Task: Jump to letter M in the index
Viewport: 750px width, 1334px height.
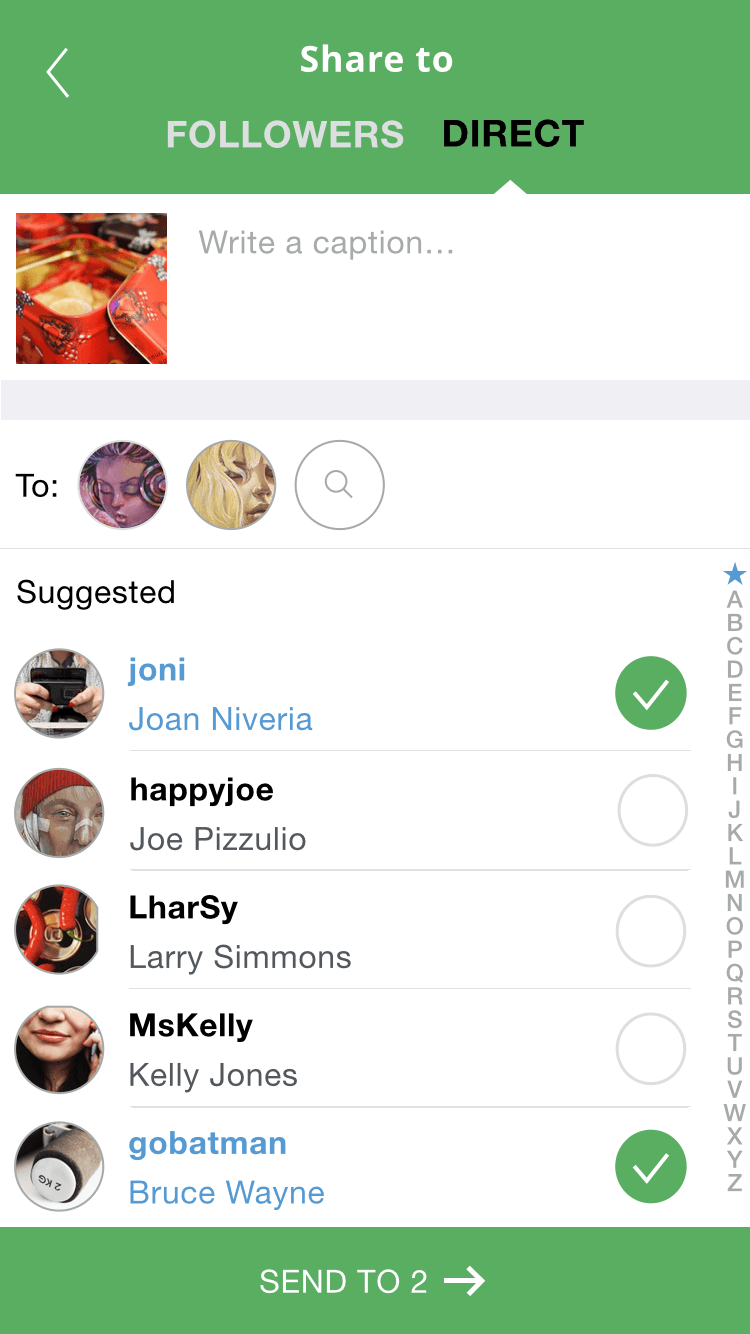Action: coord(734,880)
